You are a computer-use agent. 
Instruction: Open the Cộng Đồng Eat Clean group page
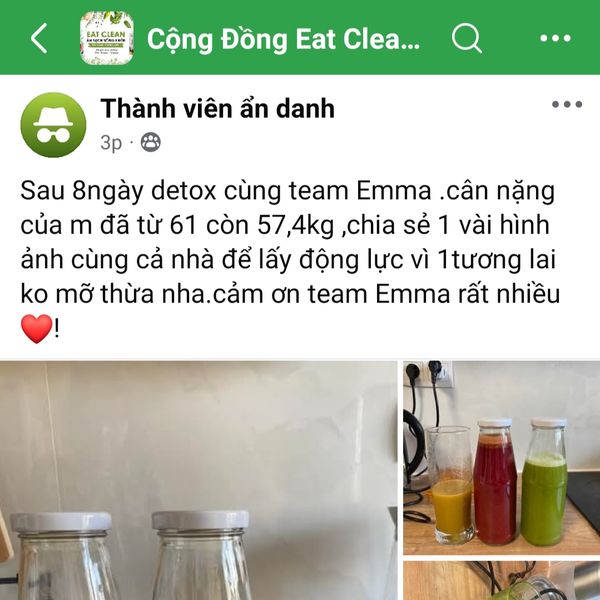284,39
